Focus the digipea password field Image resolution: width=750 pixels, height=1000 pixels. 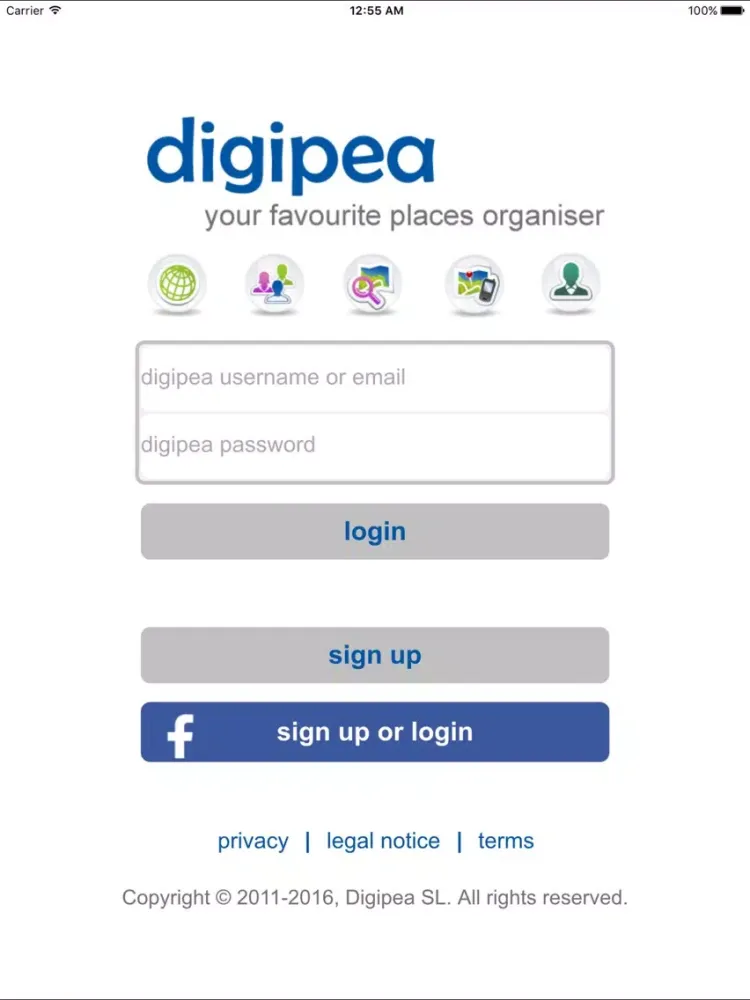[374, 445]
